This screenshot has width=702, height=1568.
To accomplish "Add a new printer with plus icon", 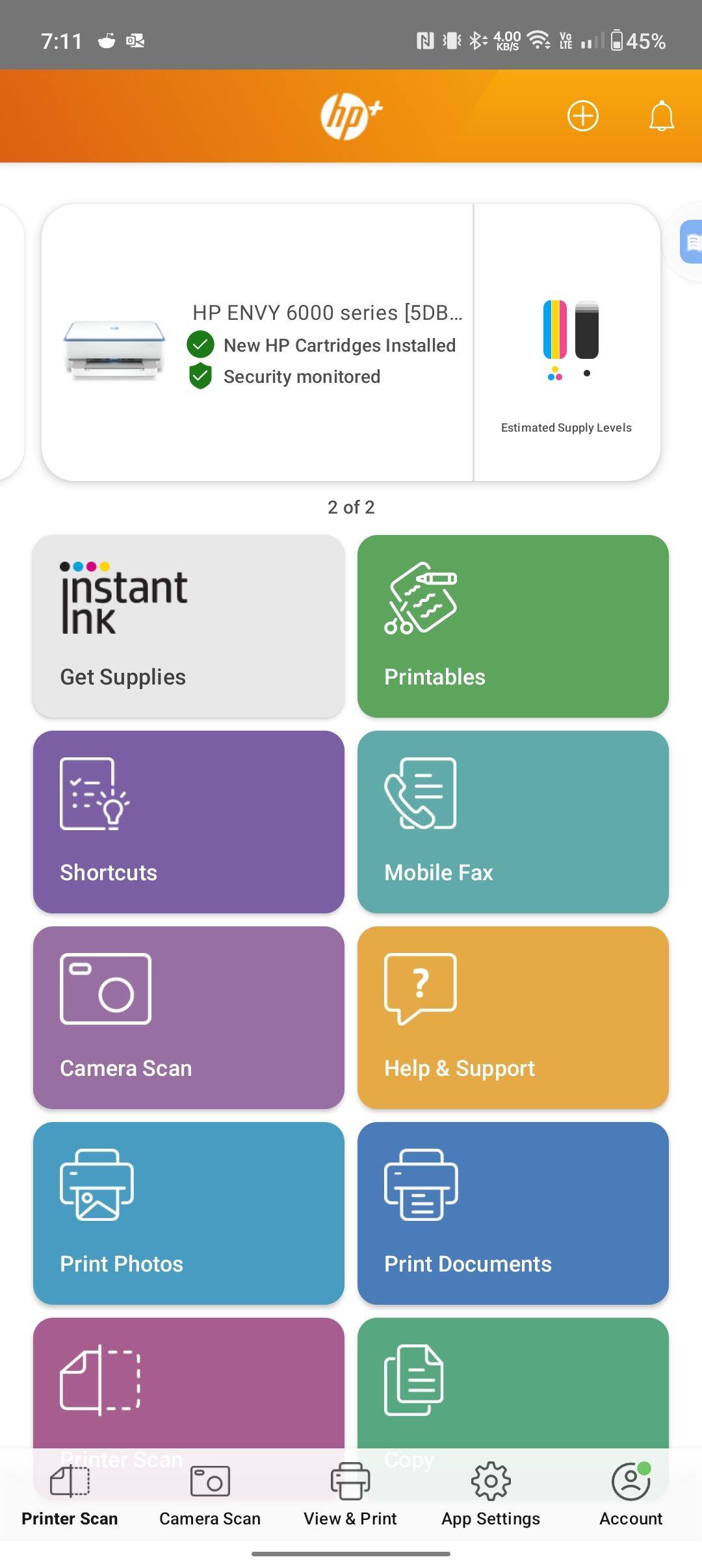I will pyautogui.click(x=582, y=116).
